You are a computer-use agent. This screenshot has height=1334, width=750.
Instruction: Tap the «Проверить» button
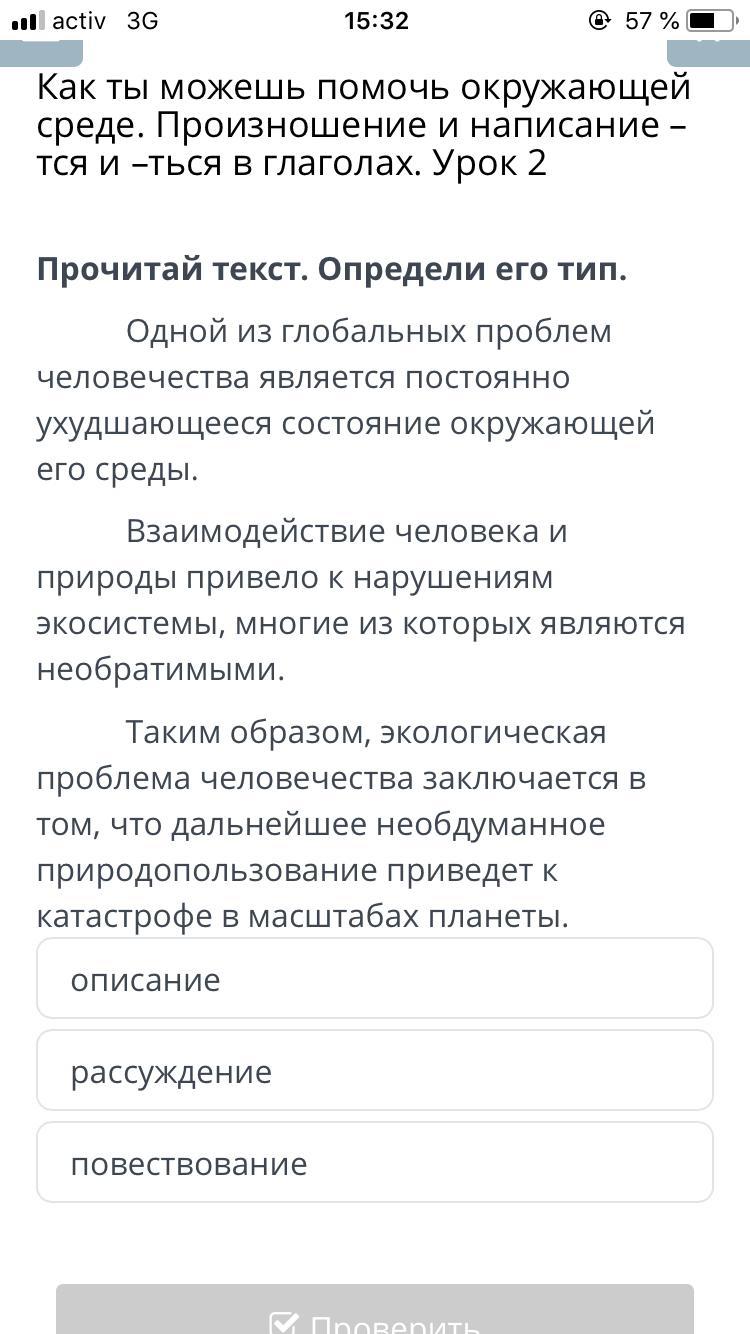coord(375,1310)
